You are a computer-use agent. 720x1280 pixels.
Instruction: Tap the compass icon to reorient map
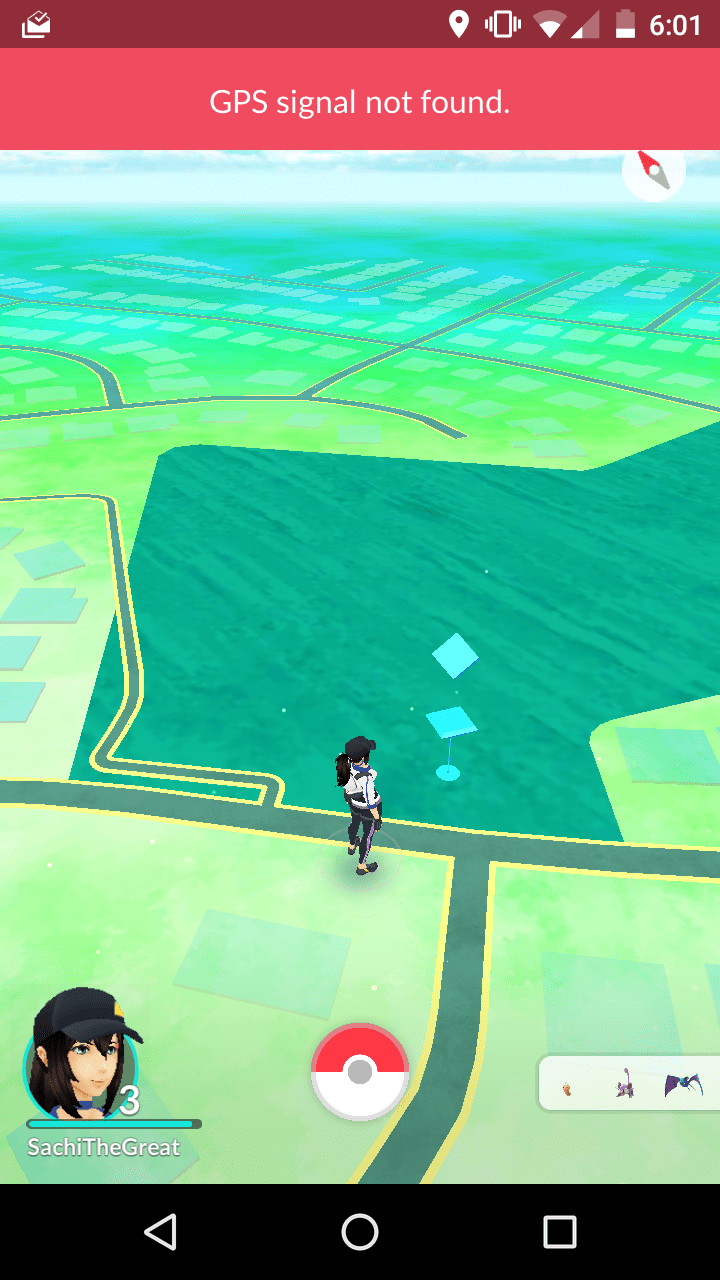point(654,172)
